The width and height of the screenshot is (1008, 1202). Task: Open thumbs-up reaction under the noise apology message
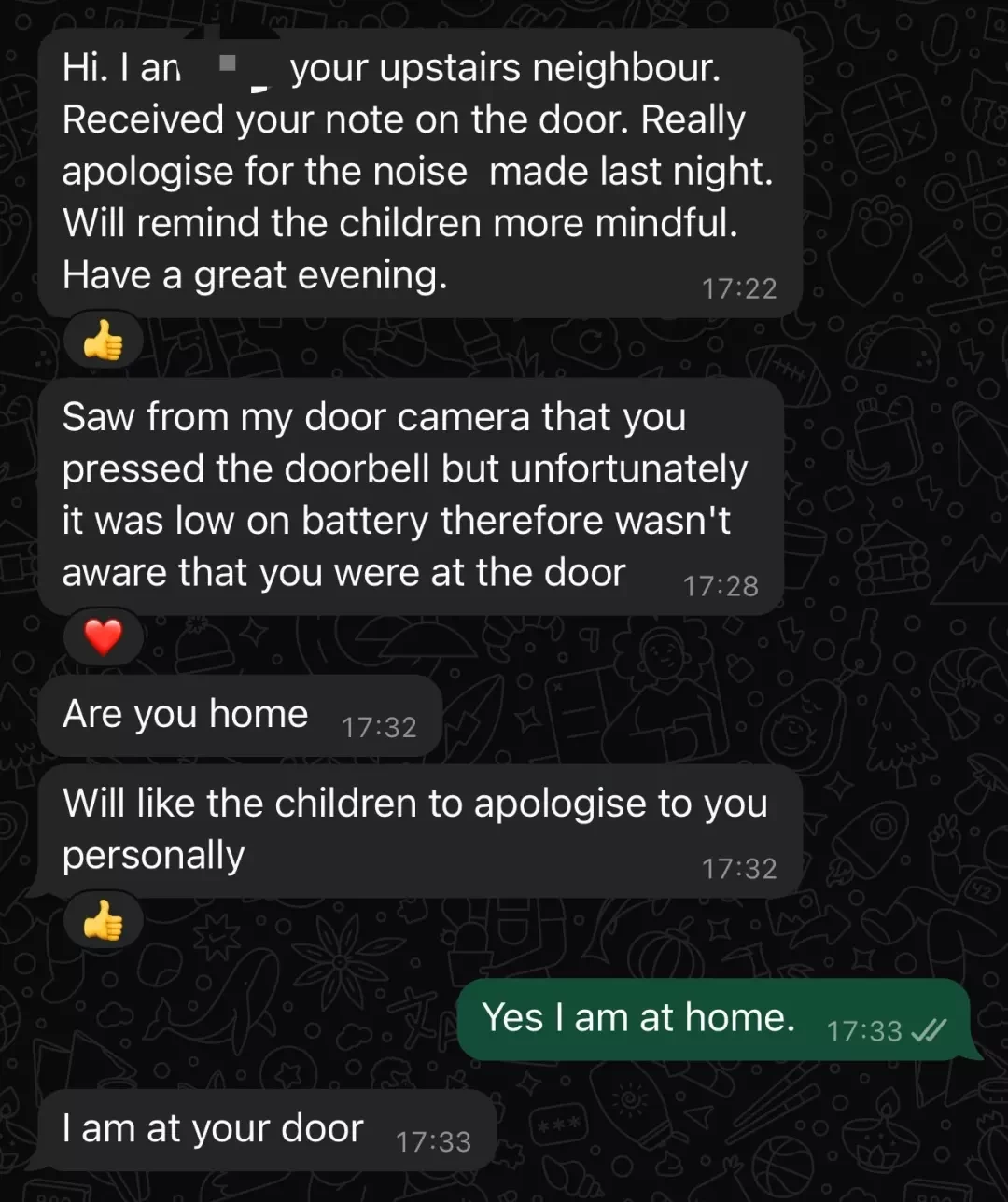103,342
